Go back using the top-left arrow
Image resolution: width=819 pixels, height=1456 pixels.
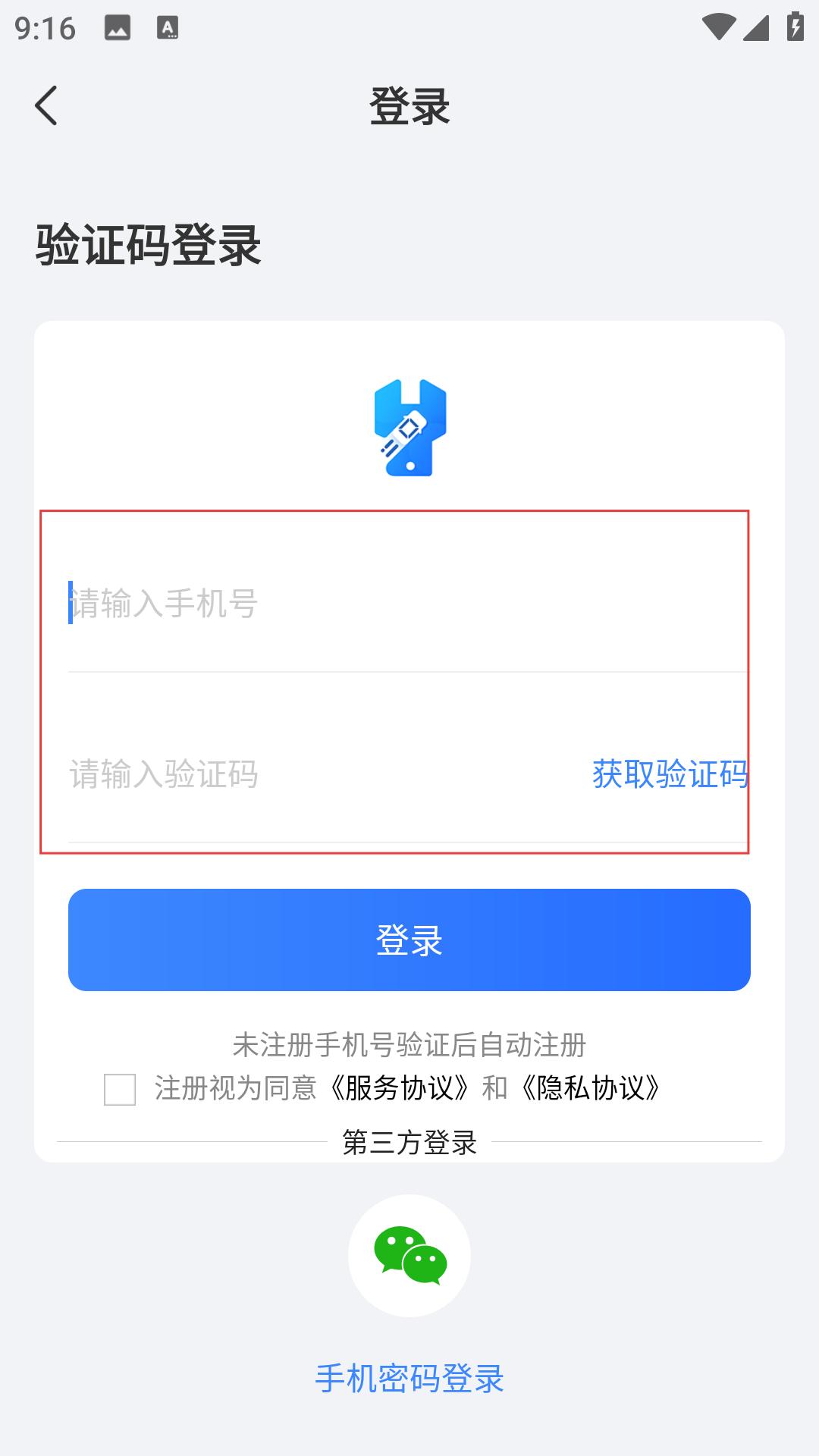(46, 105)
